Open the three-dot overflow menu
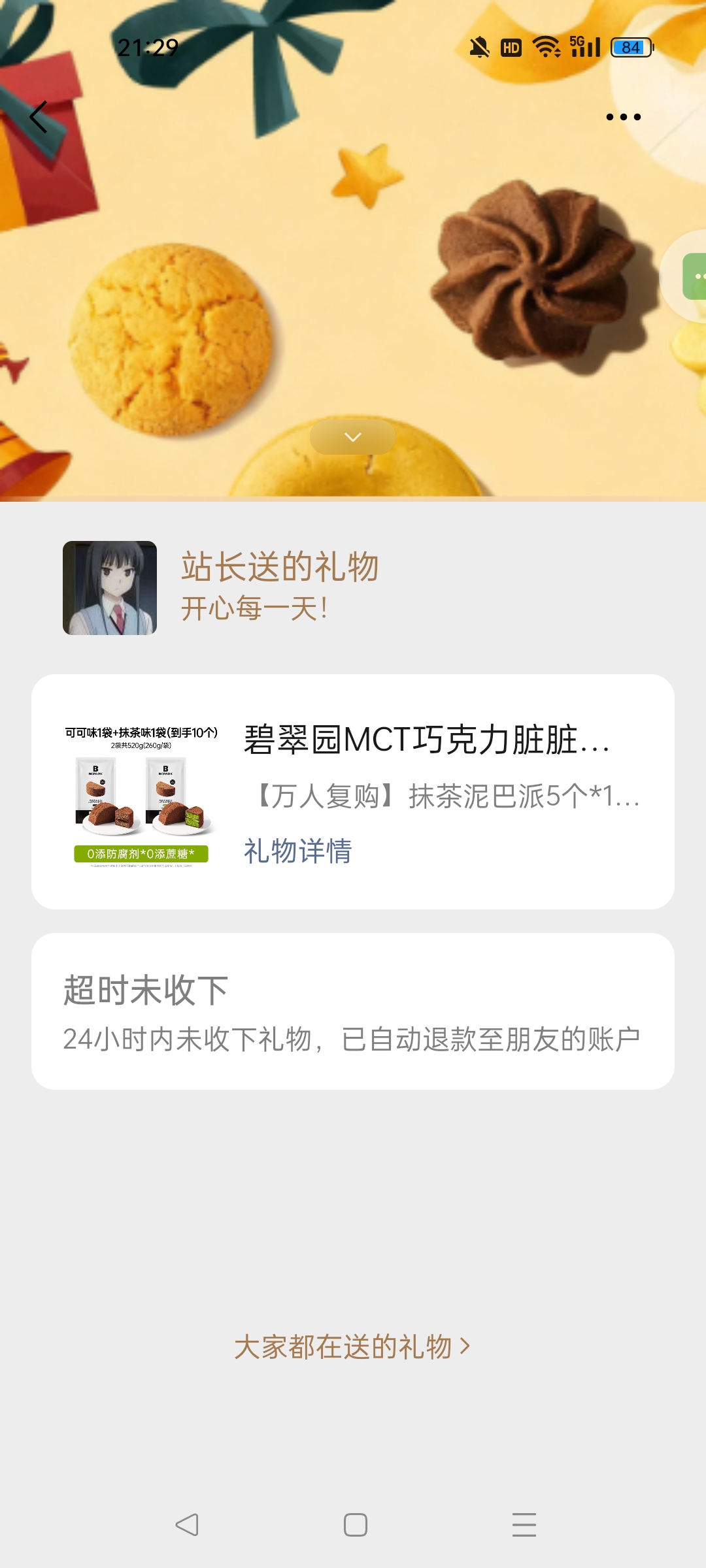The width and height of the screenshot is (706, 1568). point(623,118)
